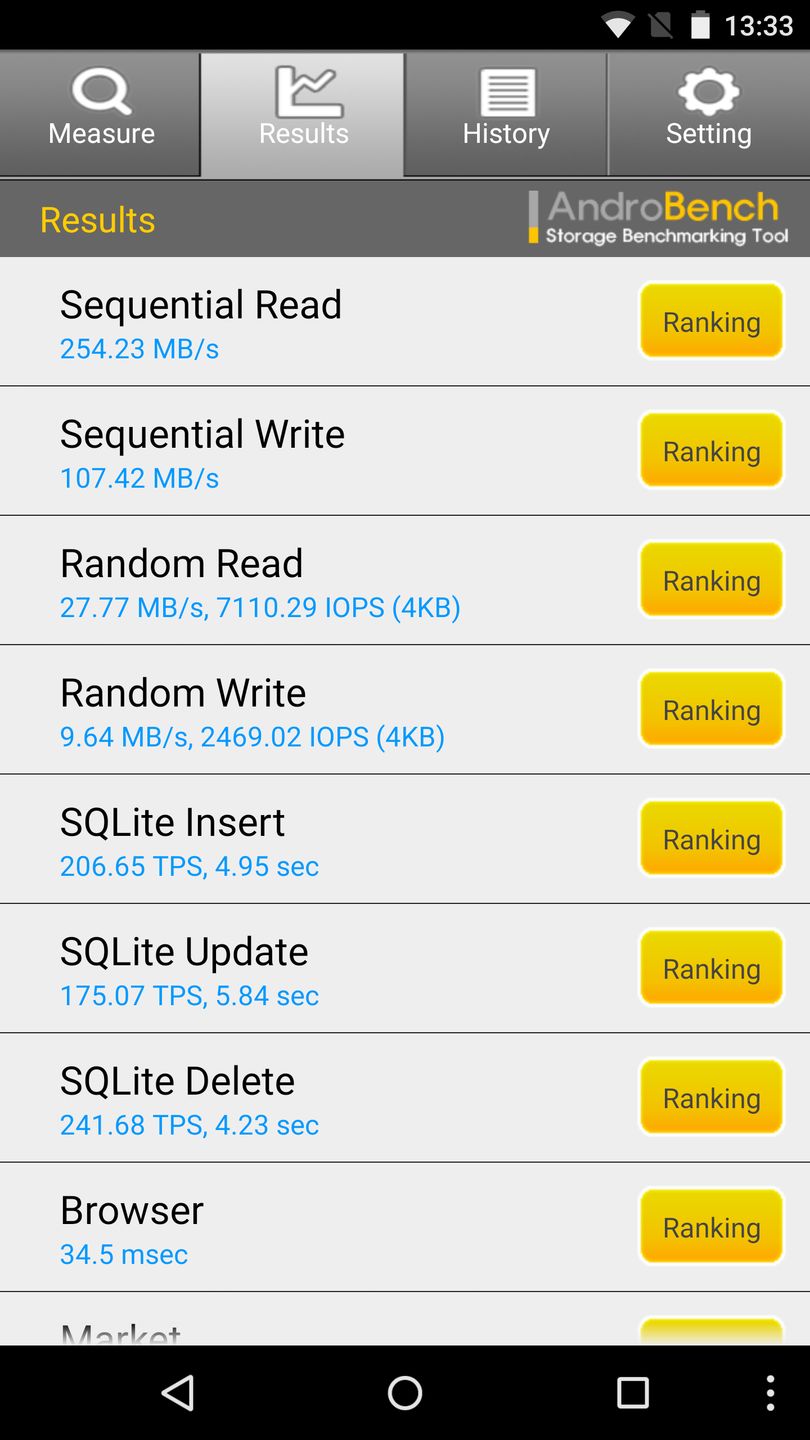This screenshot has width=810, height=1440.
Task: Open ranking for SQLite Update
Action: coord(711,968)
